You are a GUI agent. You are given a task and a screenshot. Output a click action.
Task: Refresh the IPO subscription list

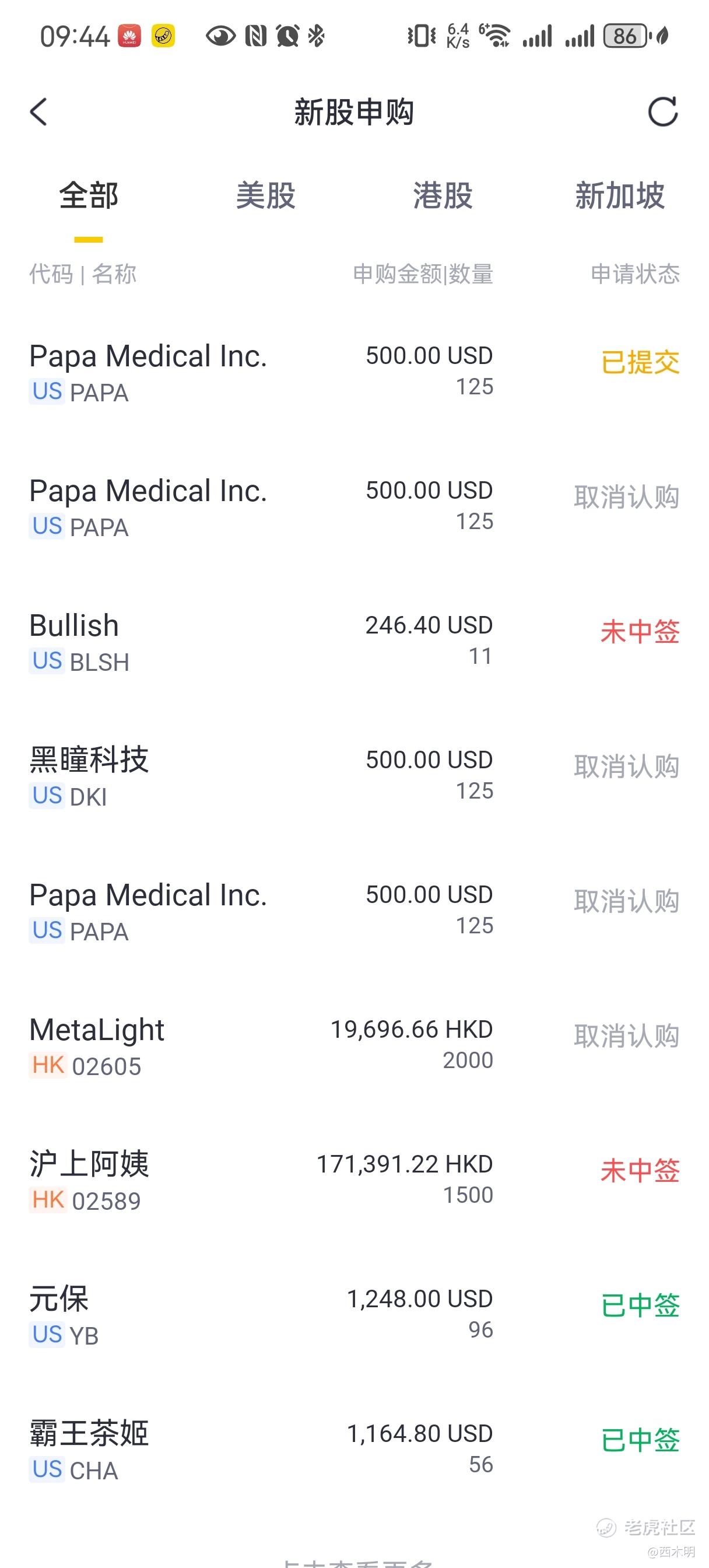(662, 112)
